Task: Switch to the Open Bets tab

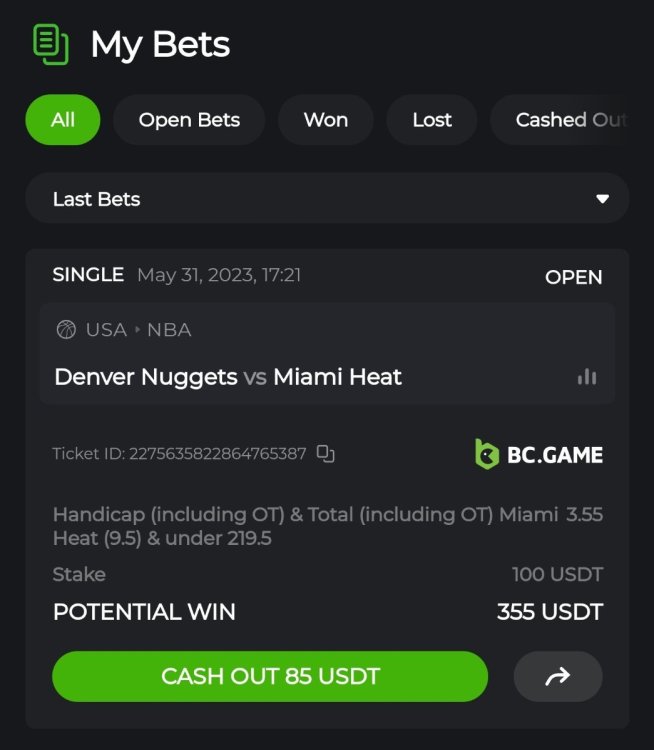Action: tap(189, 120)
